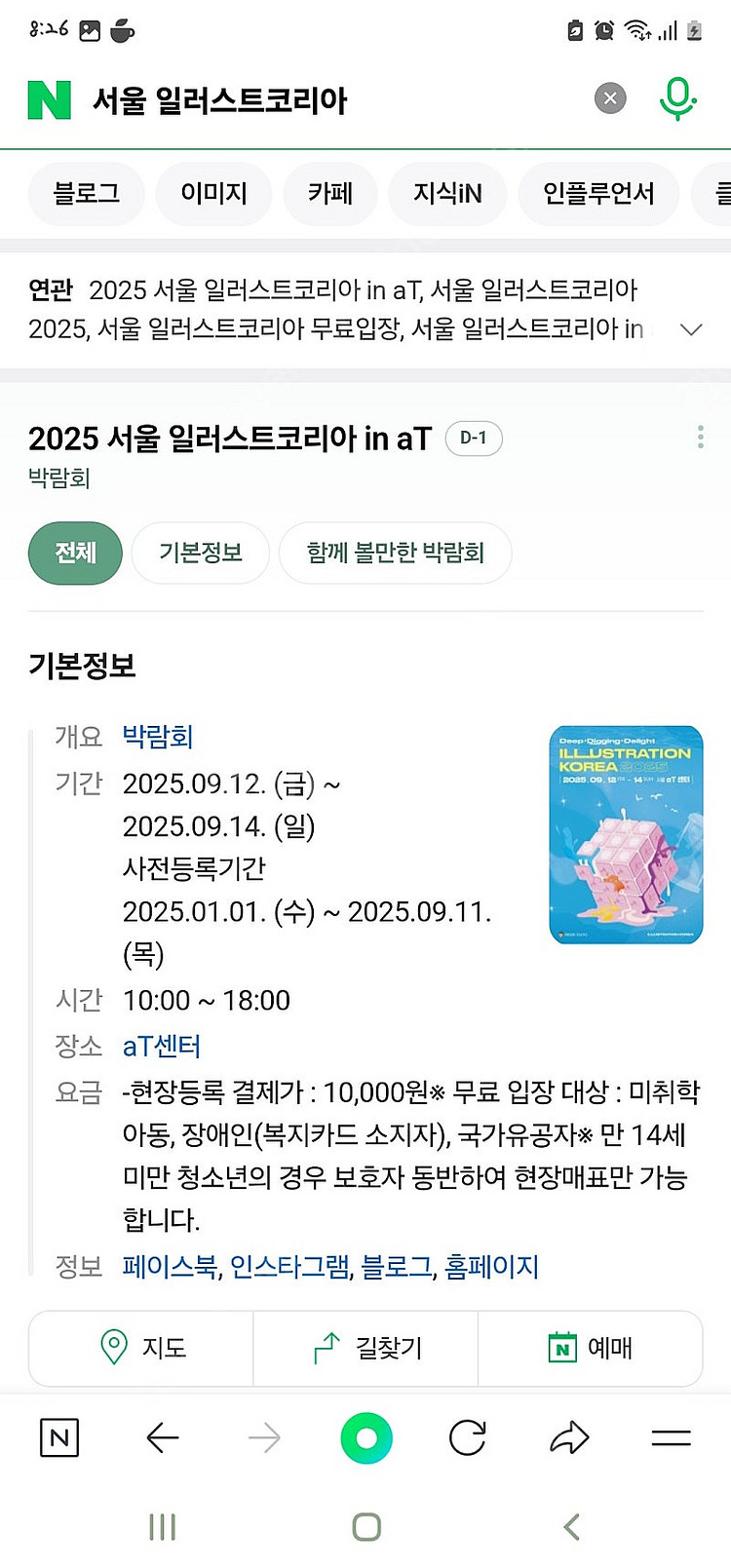Switch to the 인플루언서 tab
Image resolution: width=731 pixels, height=1568 pixels.
pos(598,193)
